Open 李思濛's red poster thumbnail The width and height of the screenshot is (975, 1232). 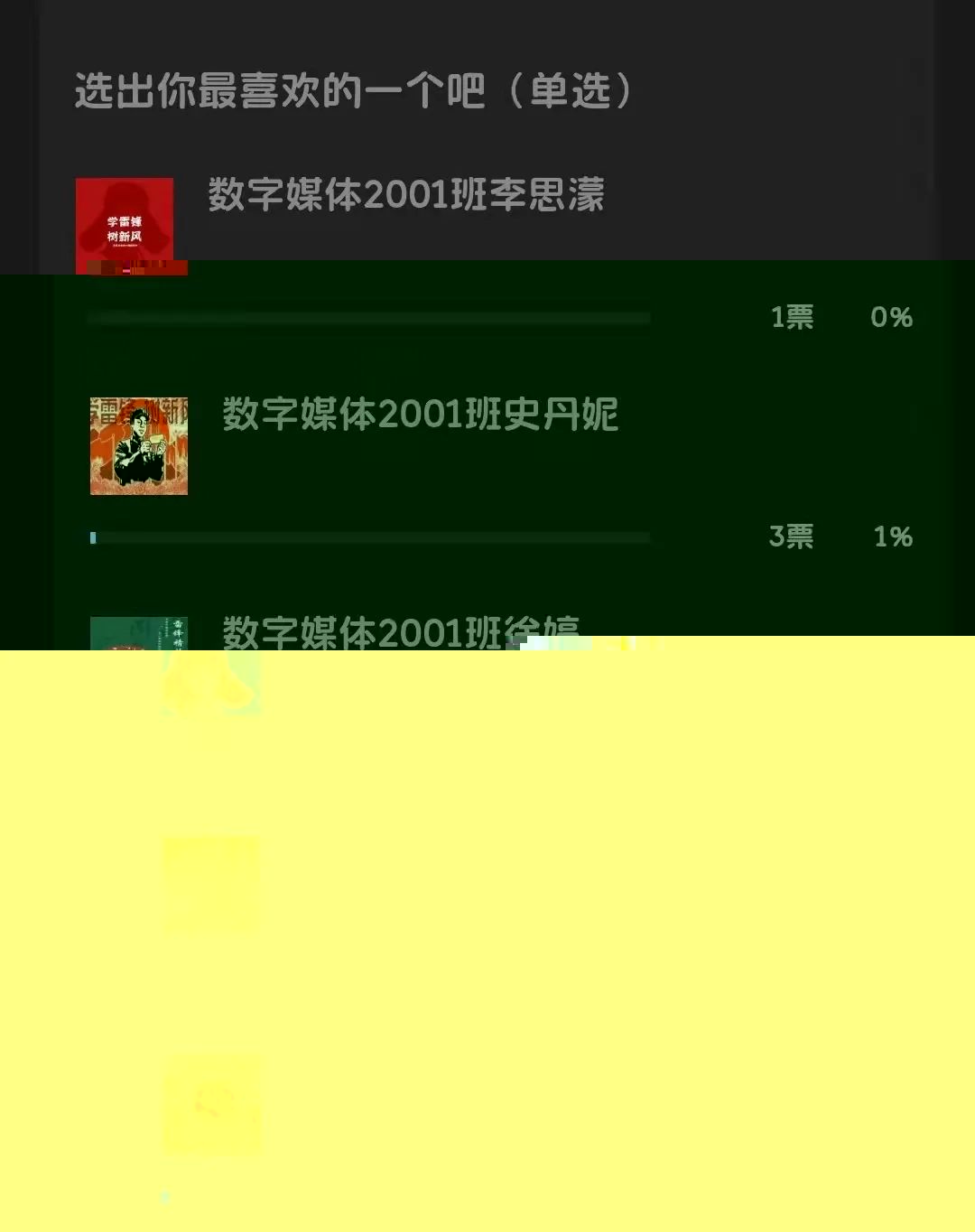[x=125, y=225]
